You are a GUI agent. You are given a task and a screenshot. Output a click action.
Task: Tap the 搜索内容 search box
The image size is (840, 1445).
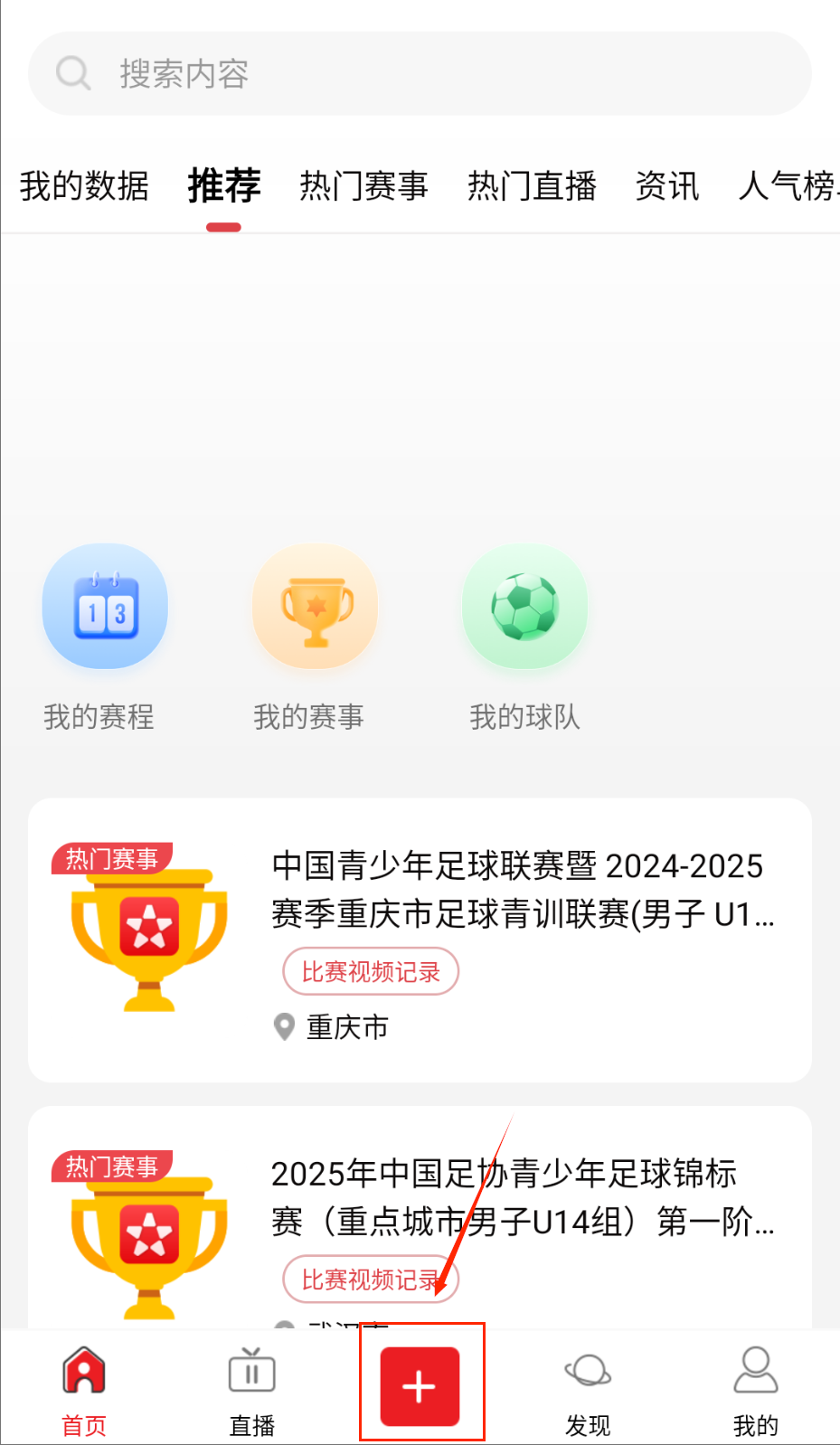pyautogui.click(x=420, y=73)
